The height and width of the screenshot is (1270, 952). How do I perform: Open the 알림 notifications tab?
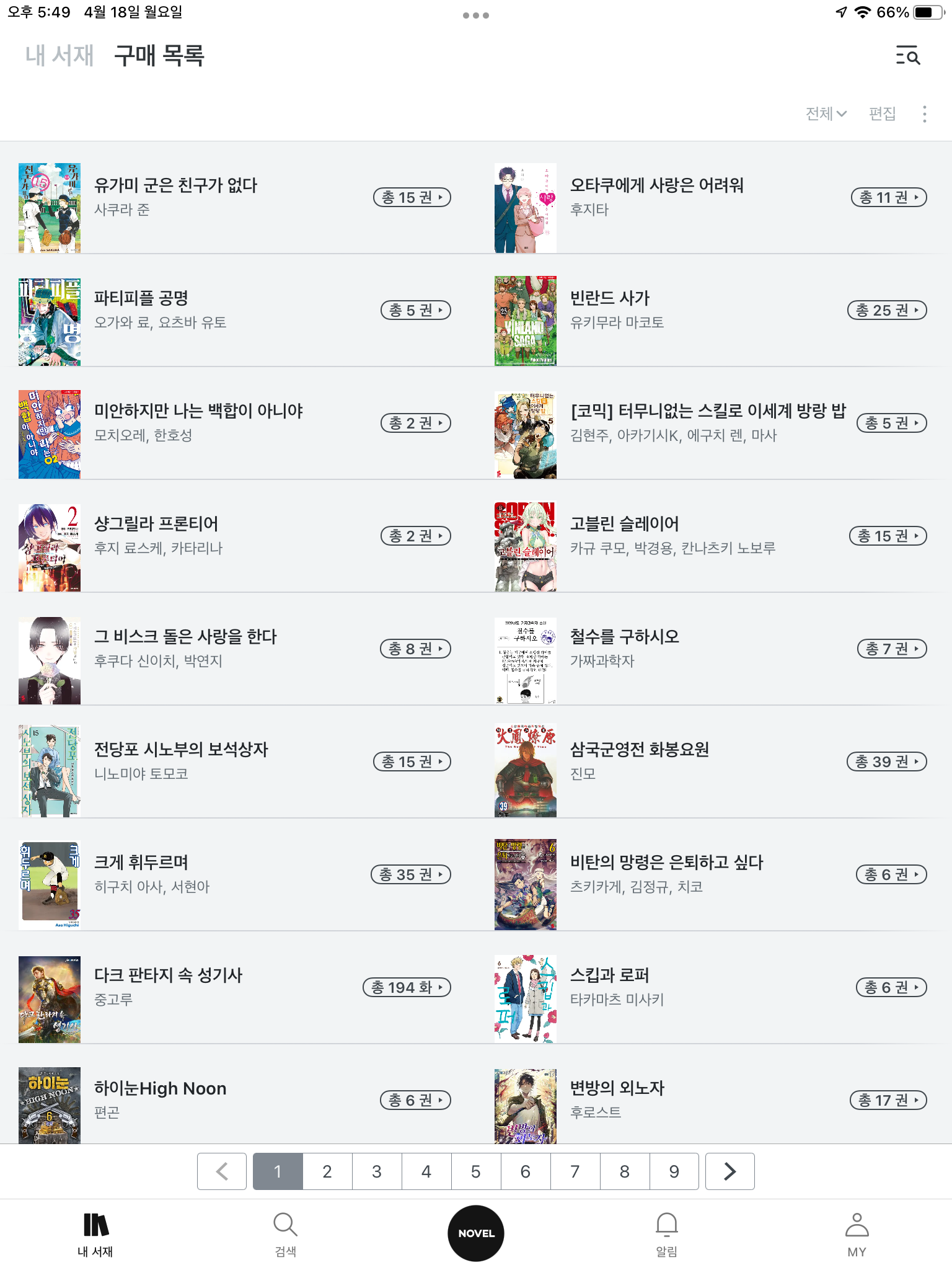tap(666, 1234)
